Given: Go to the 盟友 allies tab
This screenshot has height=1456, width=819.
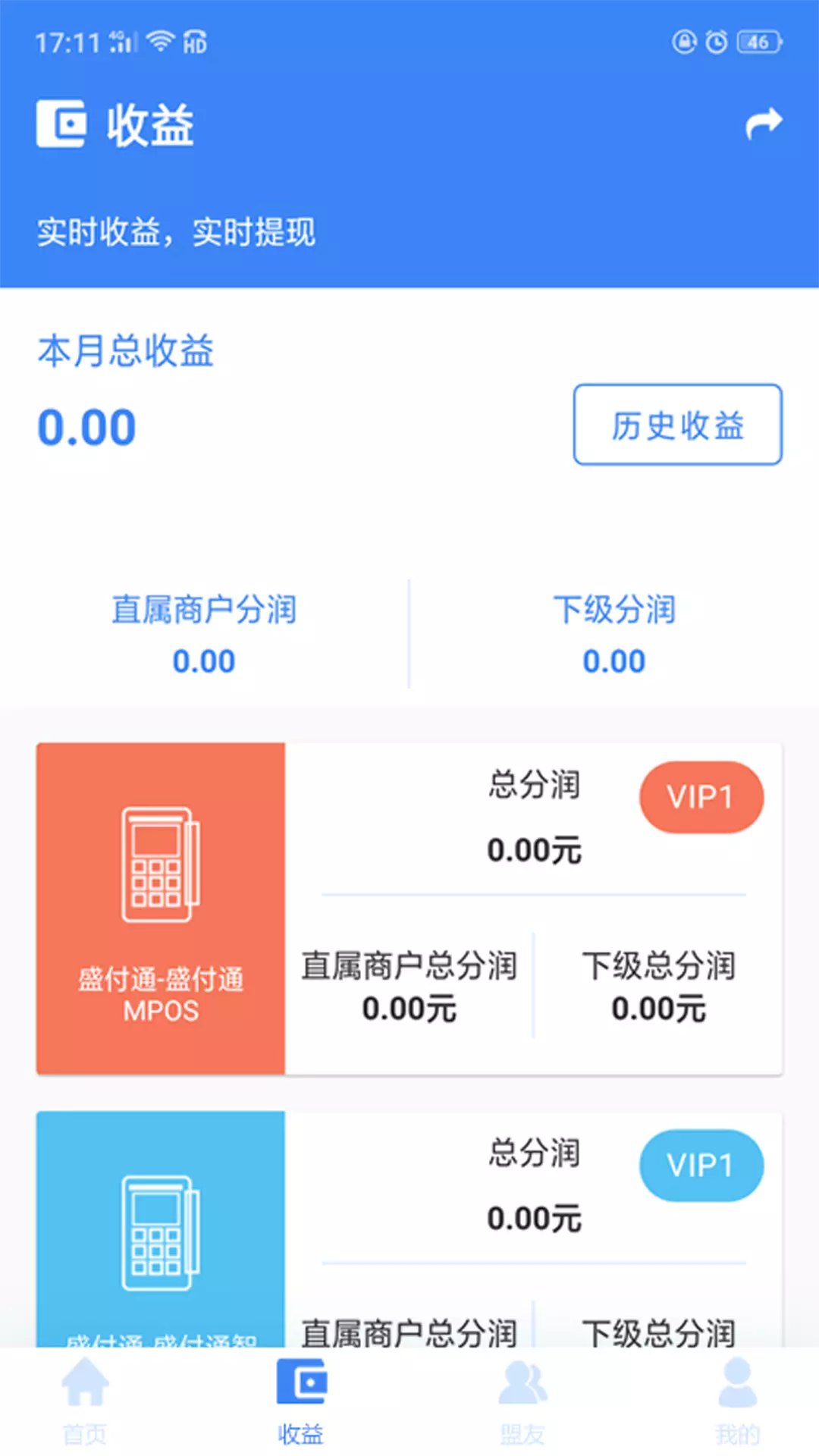Looking at the screenshot, I should coord(522,1401).
